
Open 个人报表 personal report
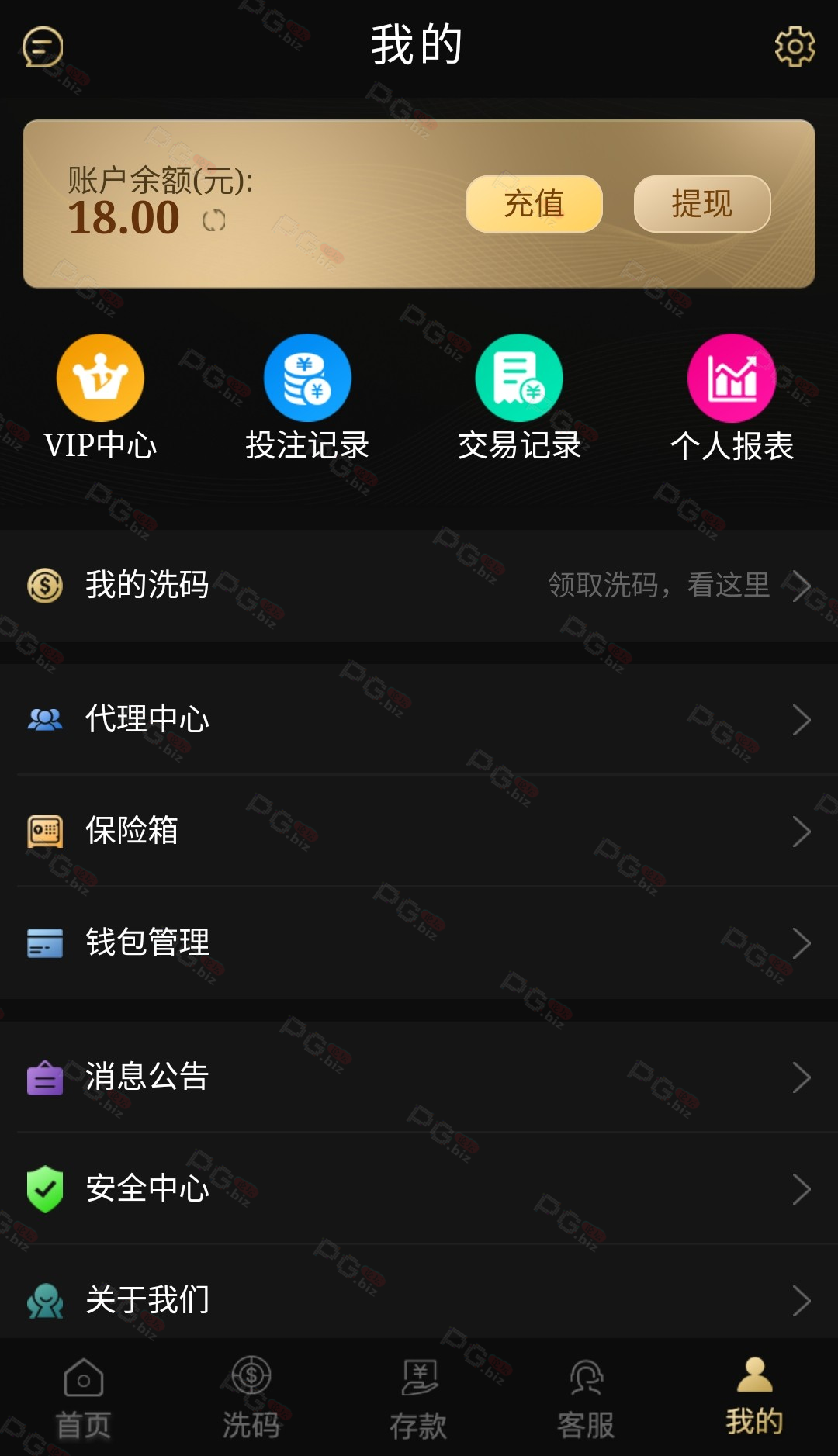(732, 399)
